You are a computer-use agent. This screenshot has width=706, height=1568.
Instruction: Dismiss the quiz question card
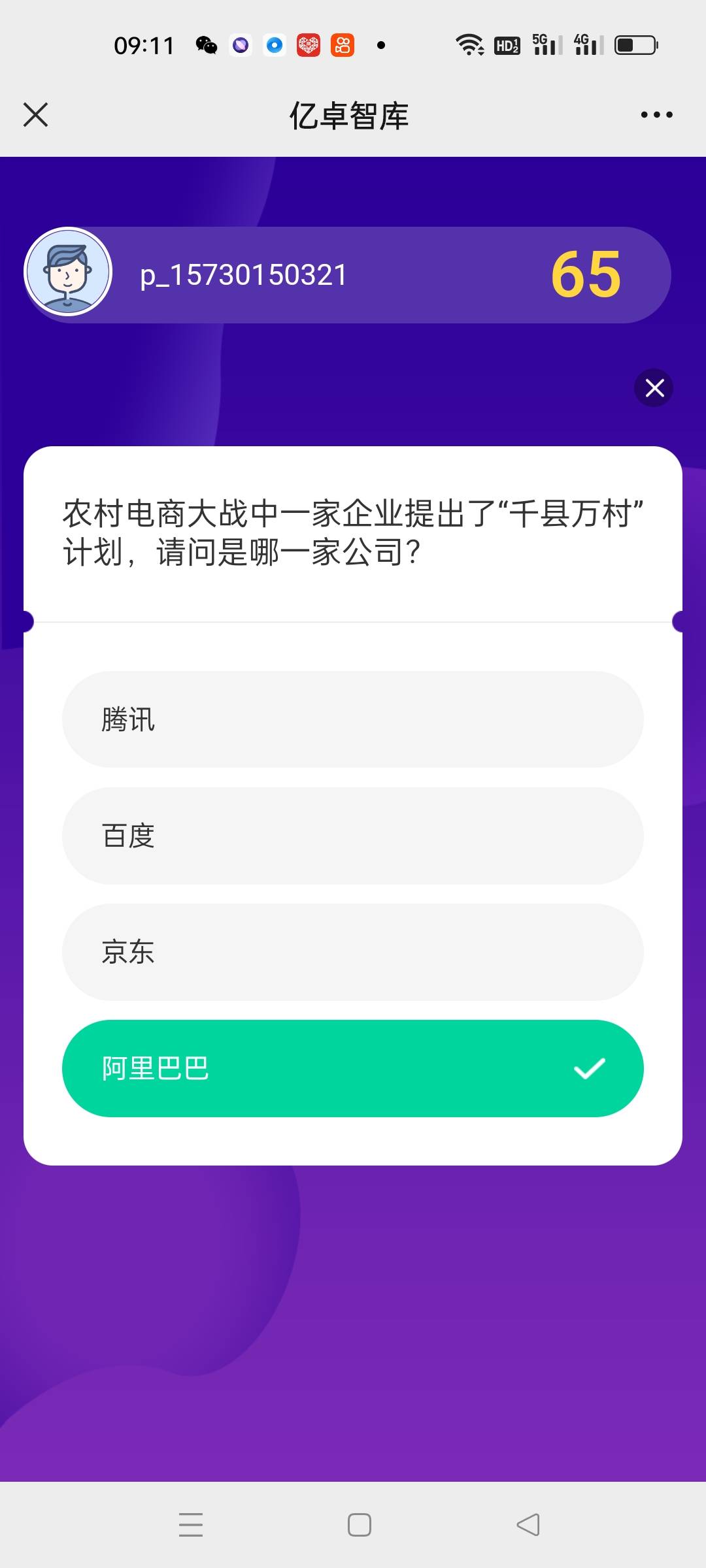[x=654, y=388]
